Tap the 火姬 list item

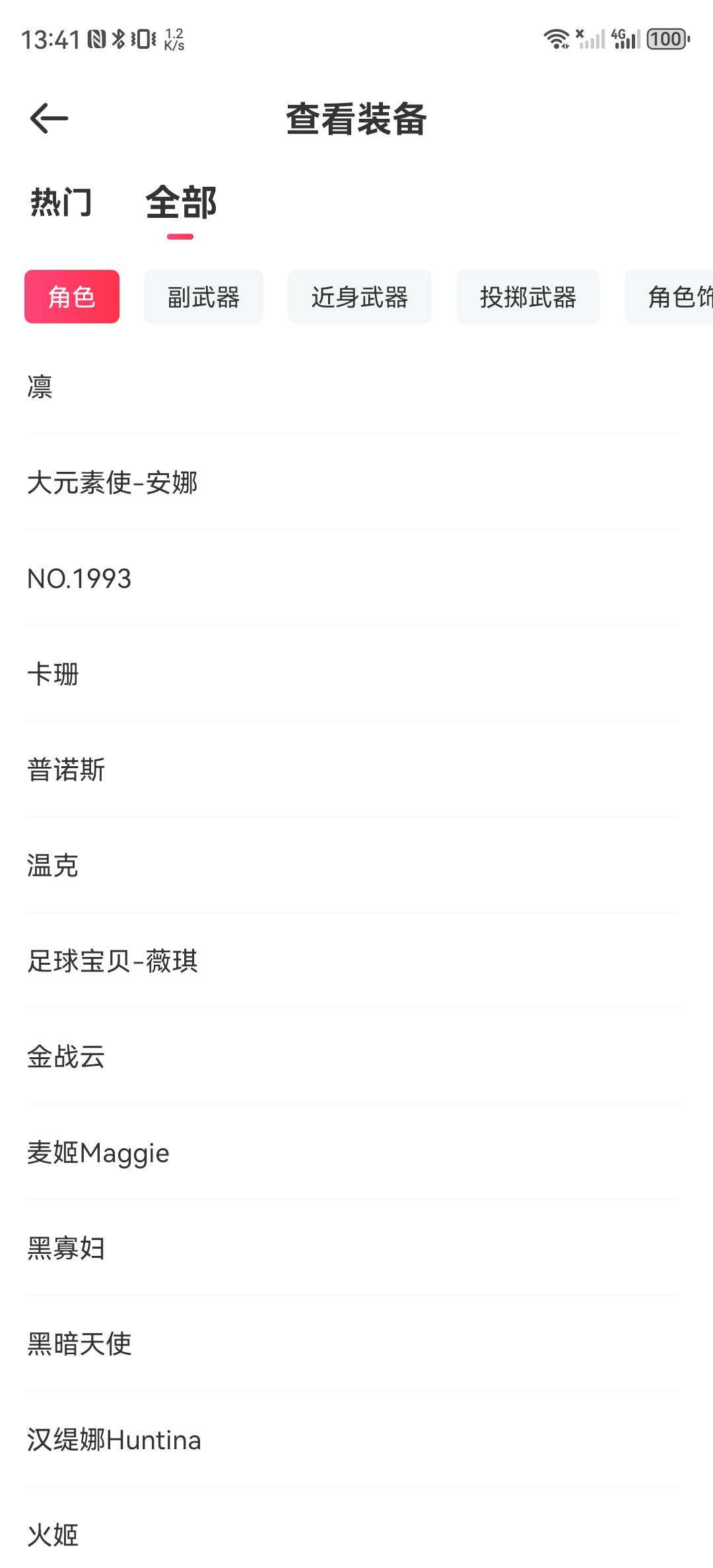tap(53, 1536)
